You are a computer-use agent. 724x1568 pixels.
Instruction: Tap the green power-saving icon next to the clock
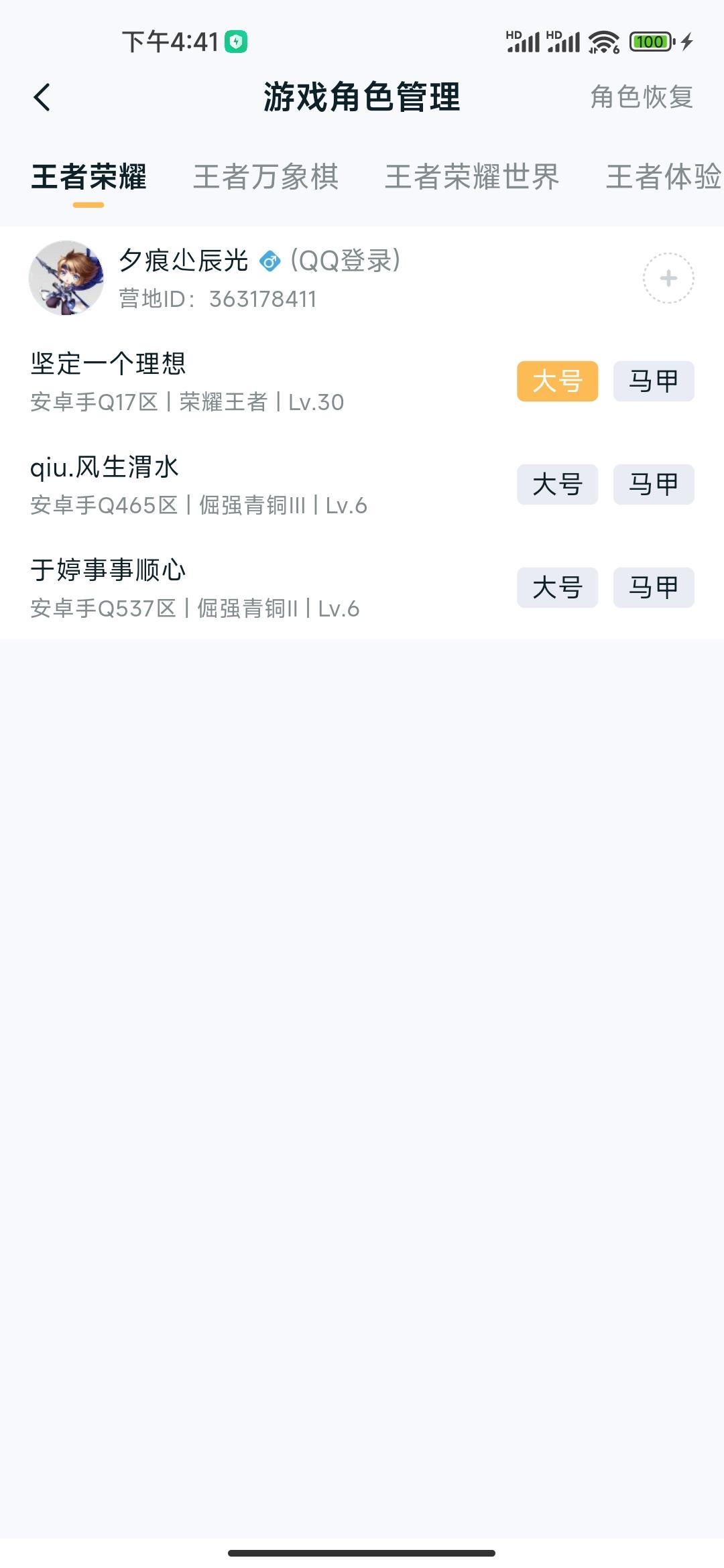(238, 40)
